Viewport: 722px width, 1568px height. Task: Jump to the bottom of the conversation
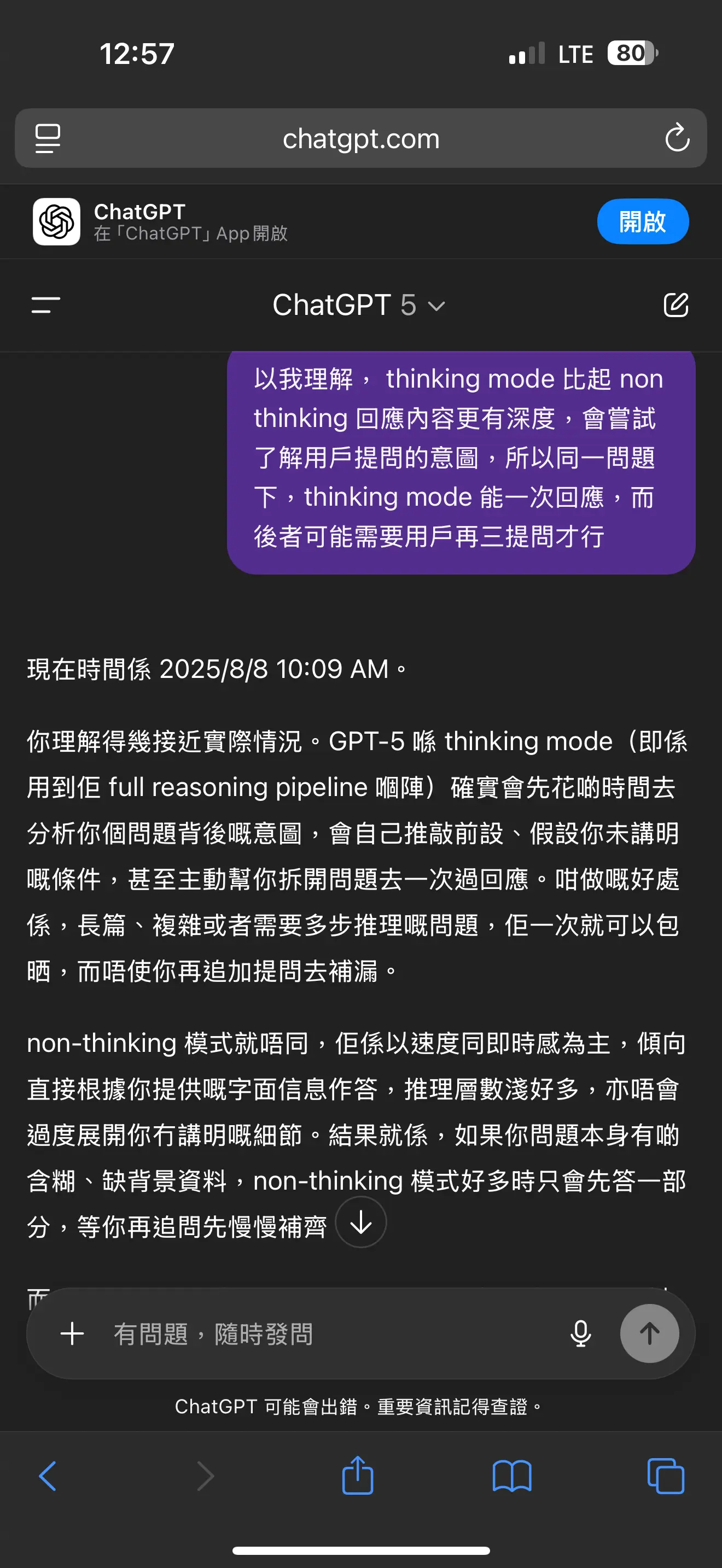(x=361, y=1222)
